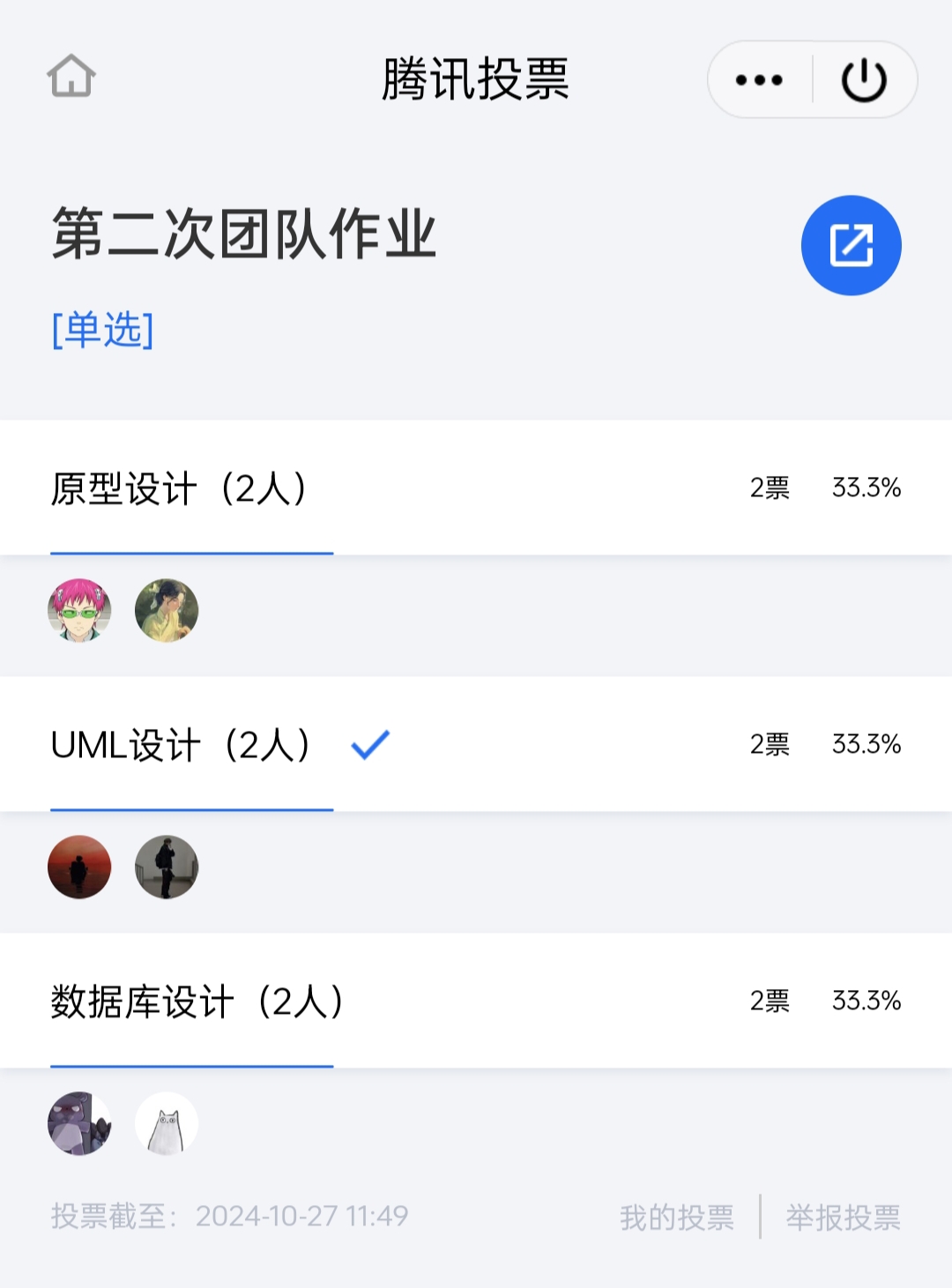Select the UML设计（2人）option
952x1288 pixels.
[181, 745]
